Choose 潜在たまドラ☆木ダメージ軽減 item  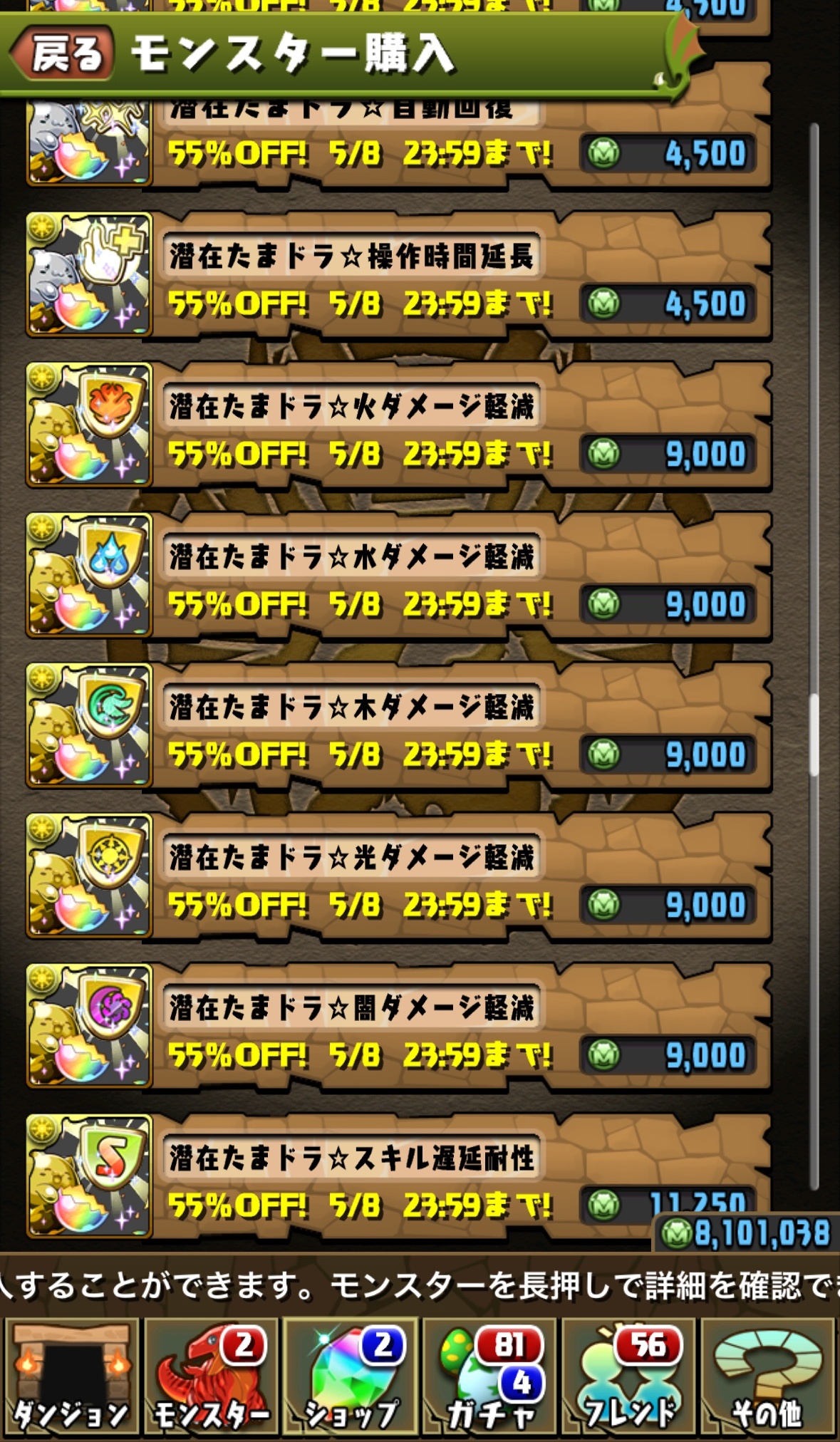399,728
